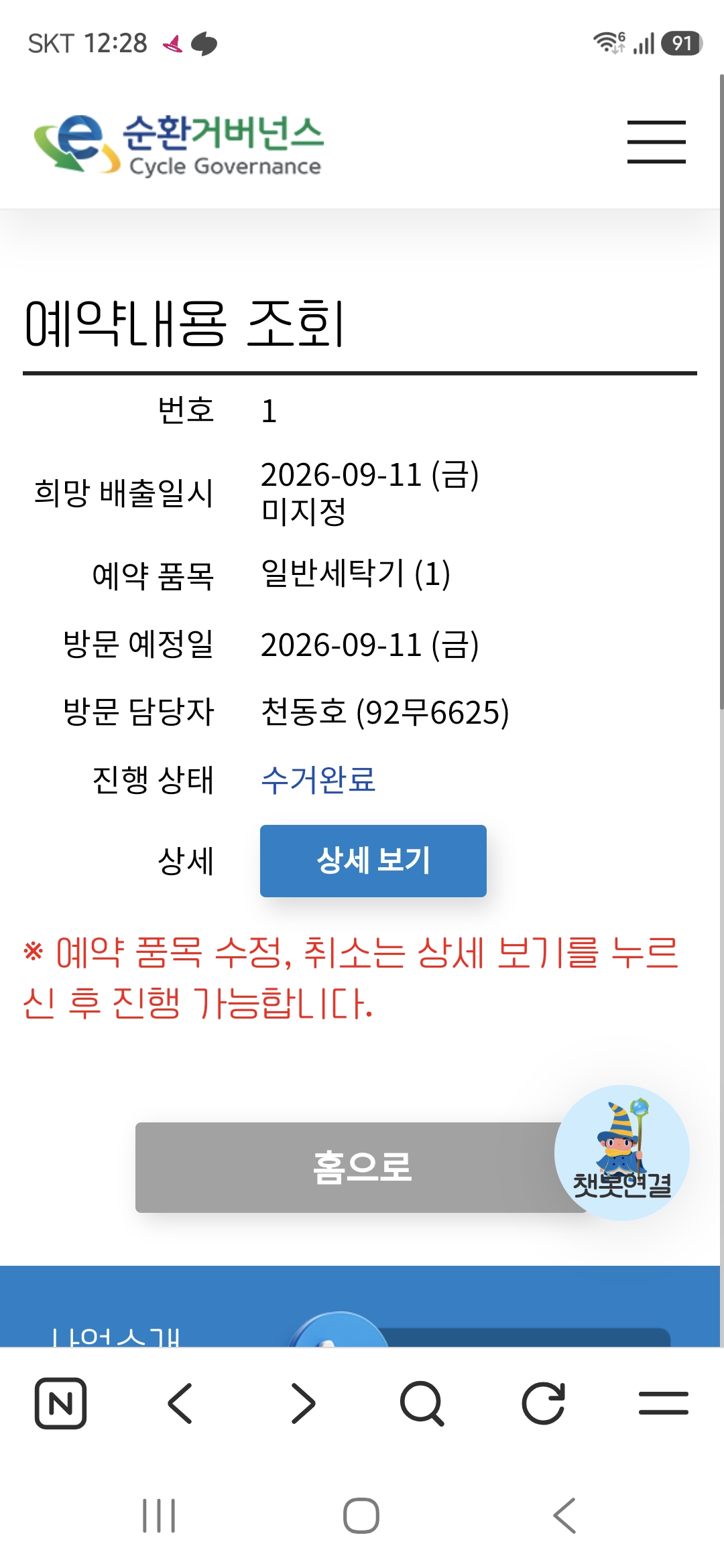Tap the 순환거버넌스 site logo

178,144
